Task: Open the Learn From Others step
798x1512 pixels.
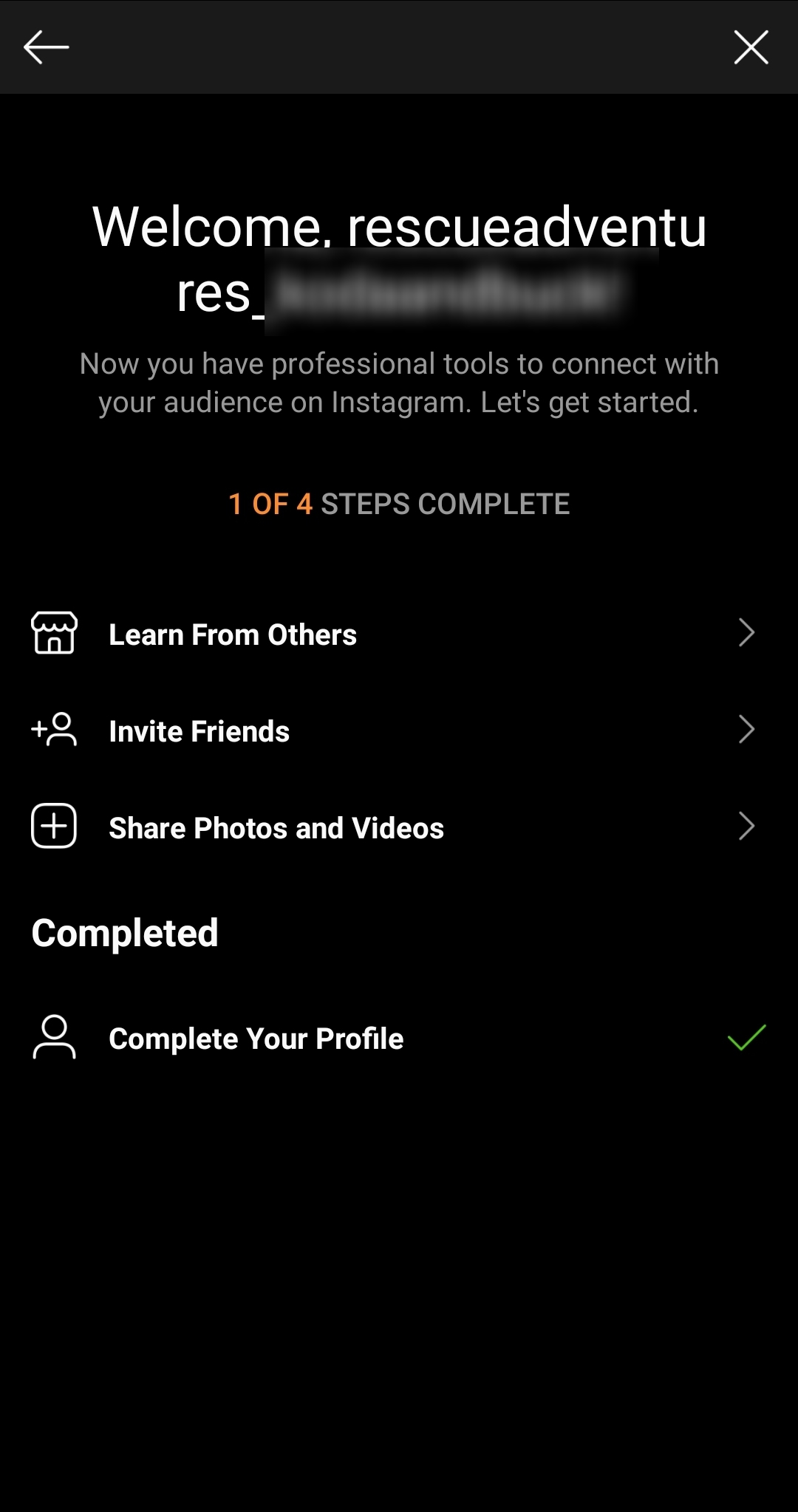Action: (233, 634)
